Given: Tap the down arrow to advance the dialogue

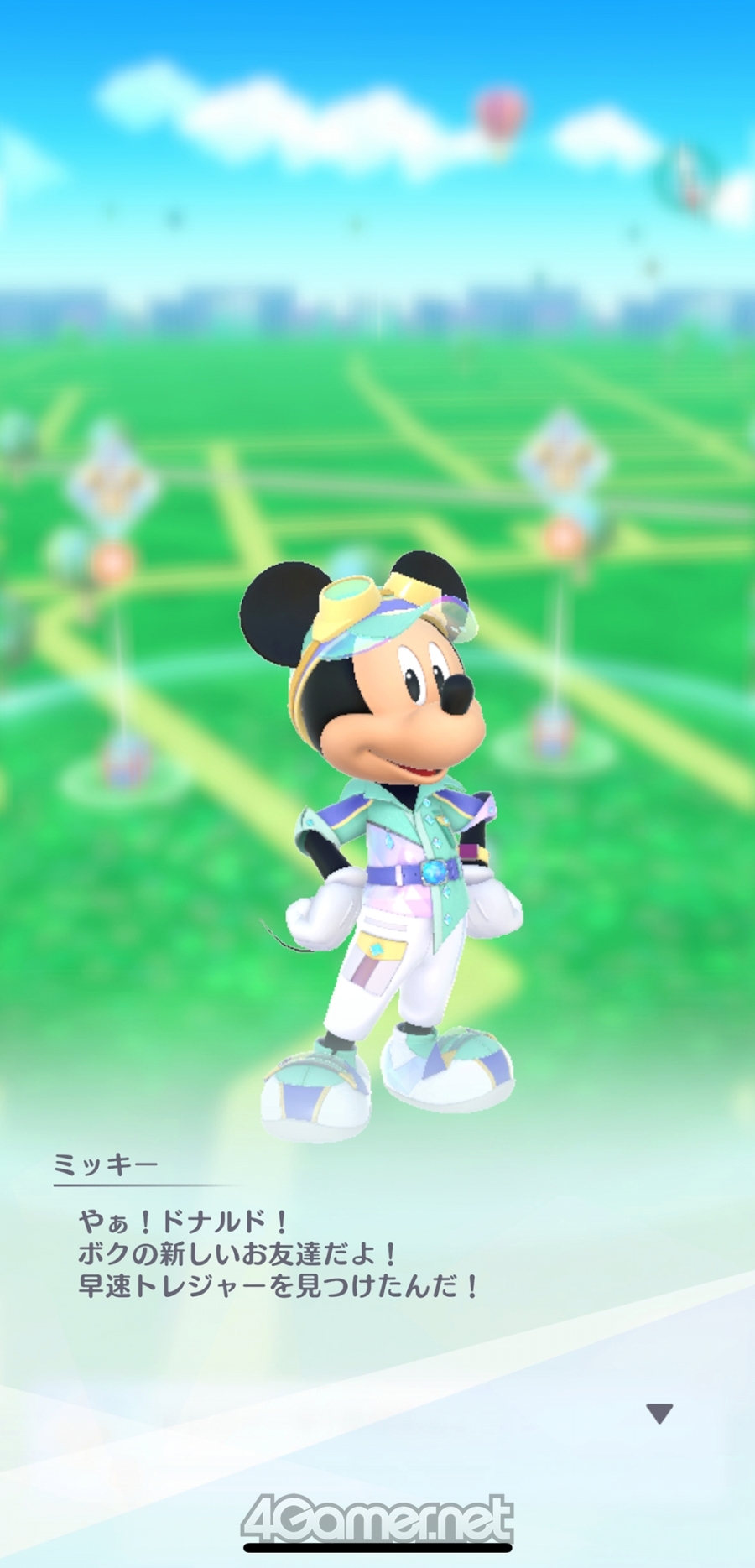Looking at the screenshot, I should click(659, 1413).
